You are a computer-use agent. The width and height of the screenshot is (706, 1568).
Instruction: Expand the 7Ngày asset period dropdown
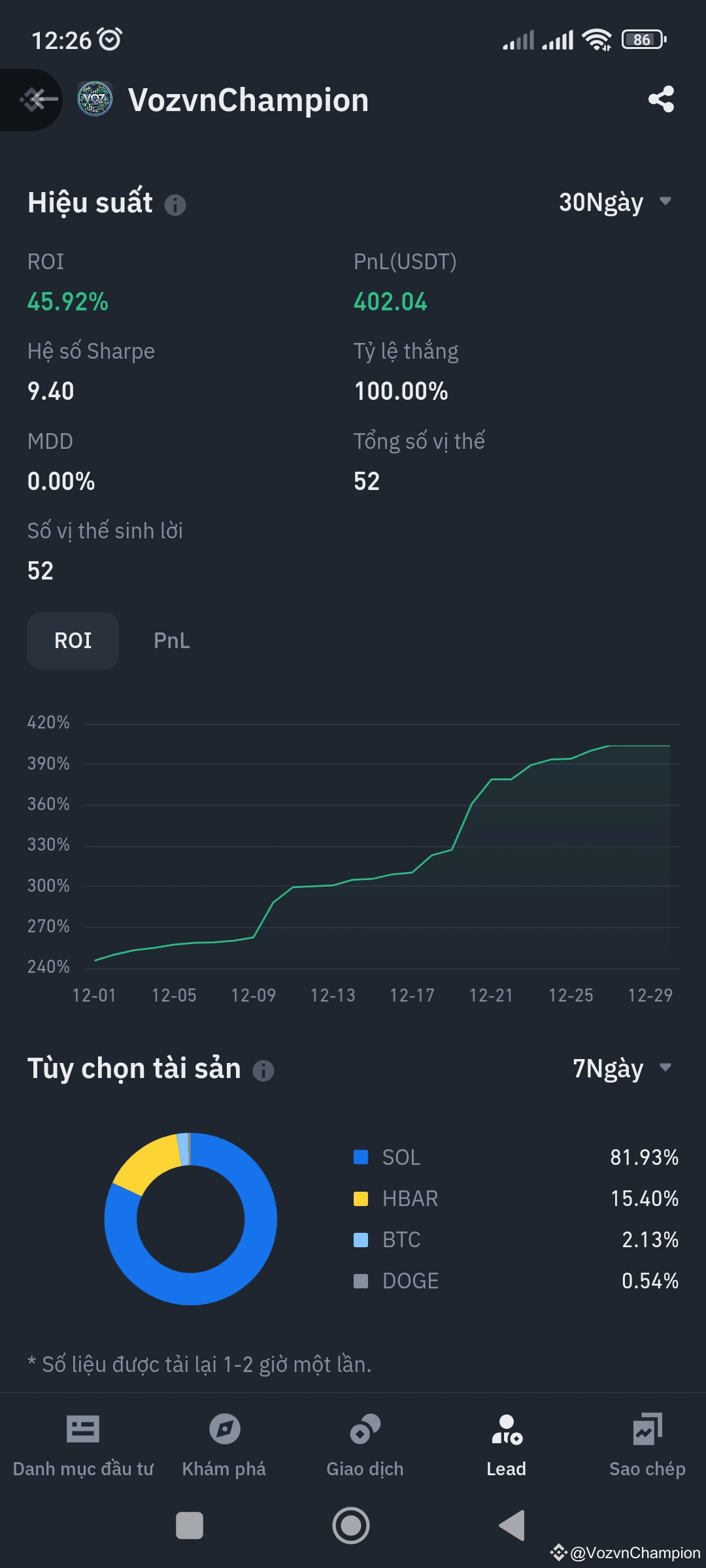(x=621, y=1069)
